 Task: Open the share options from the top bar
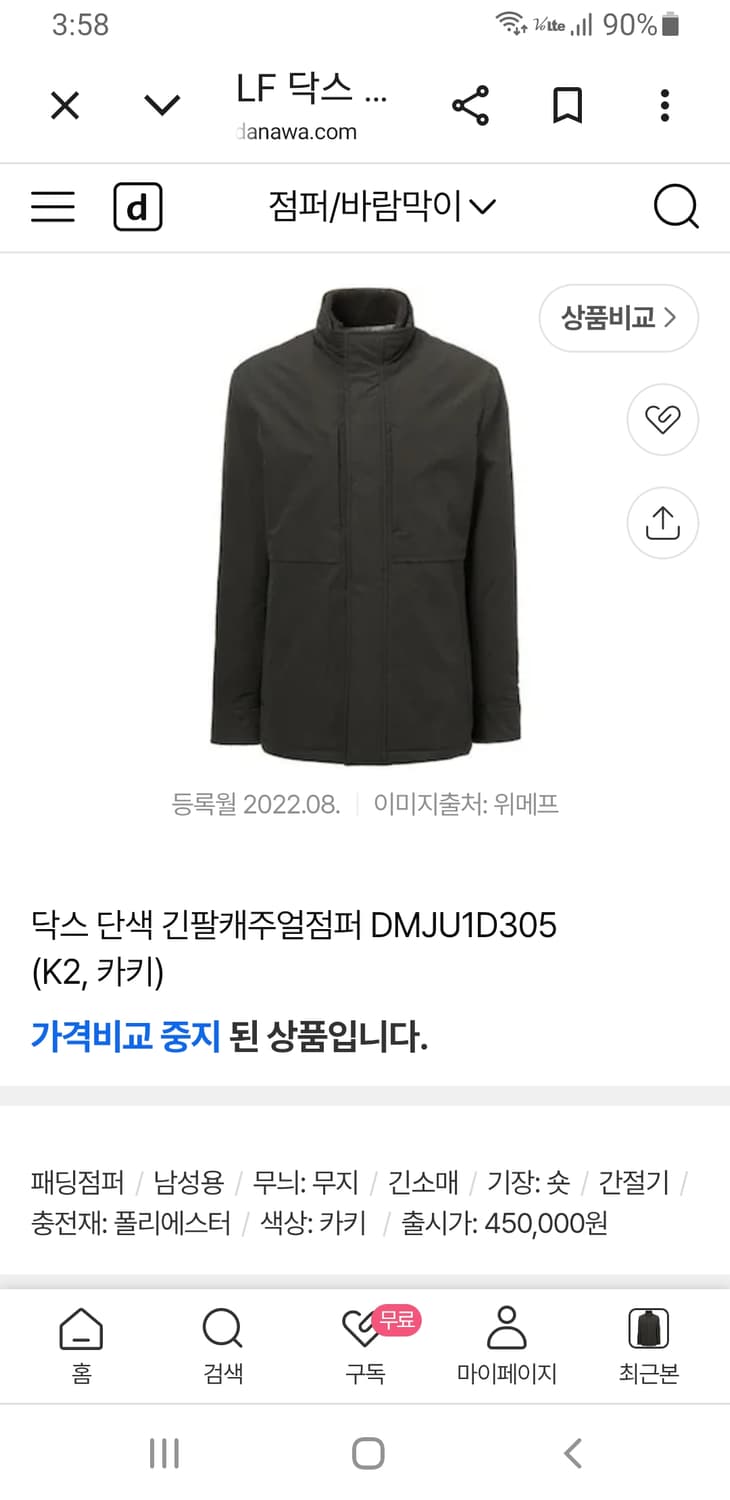pyautogui.click(x=470, y=104)
